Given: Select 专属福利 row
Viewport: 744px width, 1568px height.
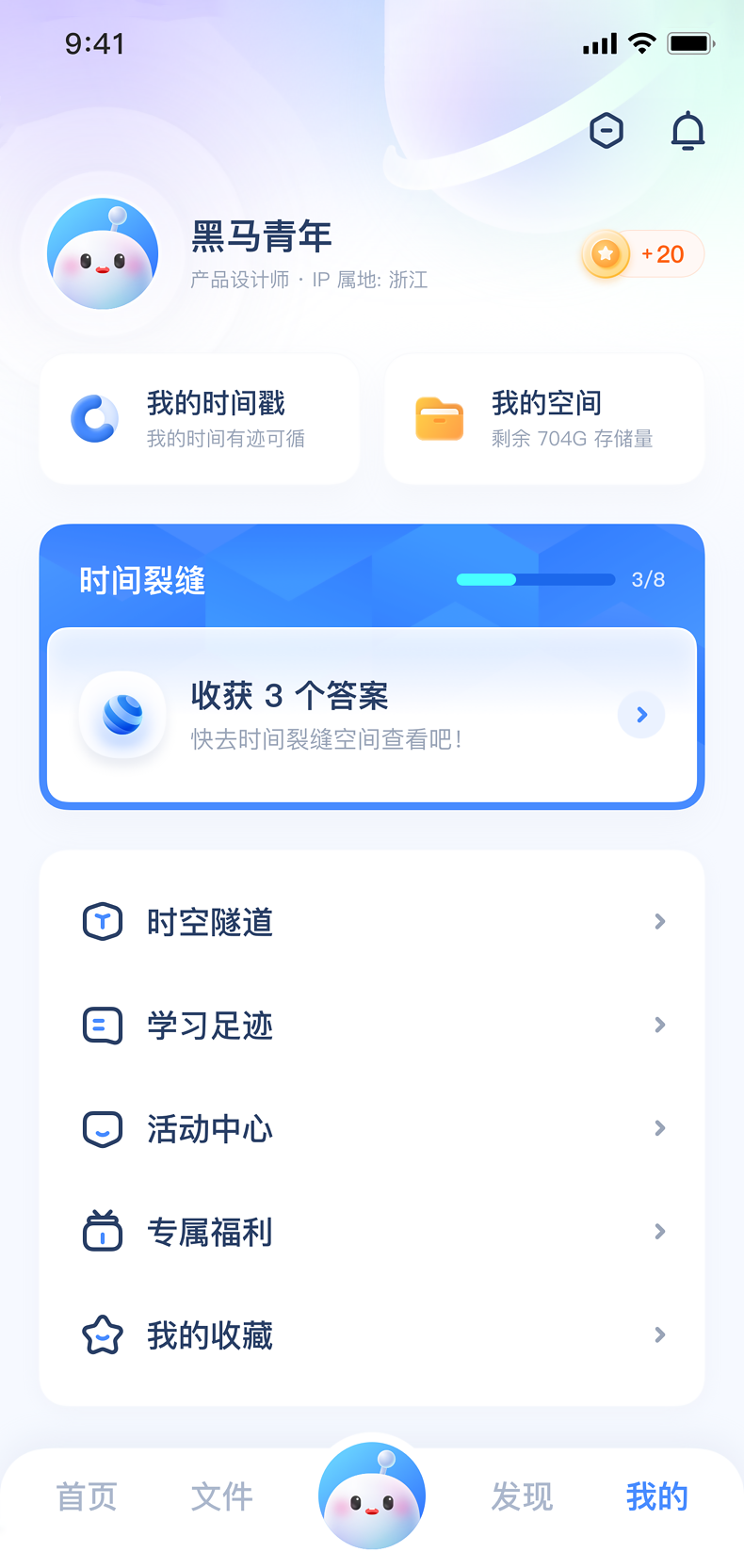Looking at the screenshot, I should pyautogui.click(x=372, y=1232).
